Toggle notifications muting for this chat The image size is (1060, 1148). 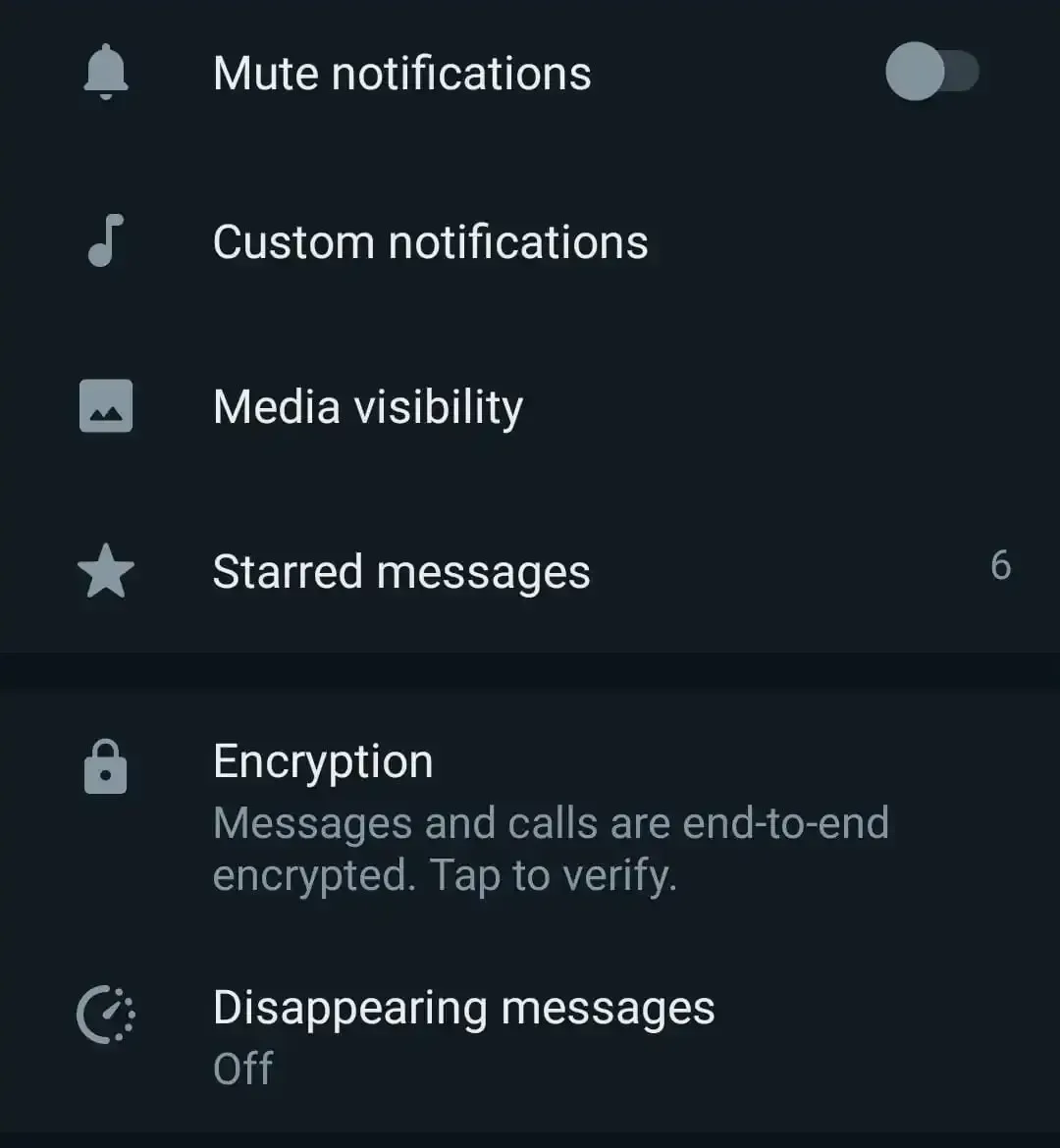coord(932,72)
